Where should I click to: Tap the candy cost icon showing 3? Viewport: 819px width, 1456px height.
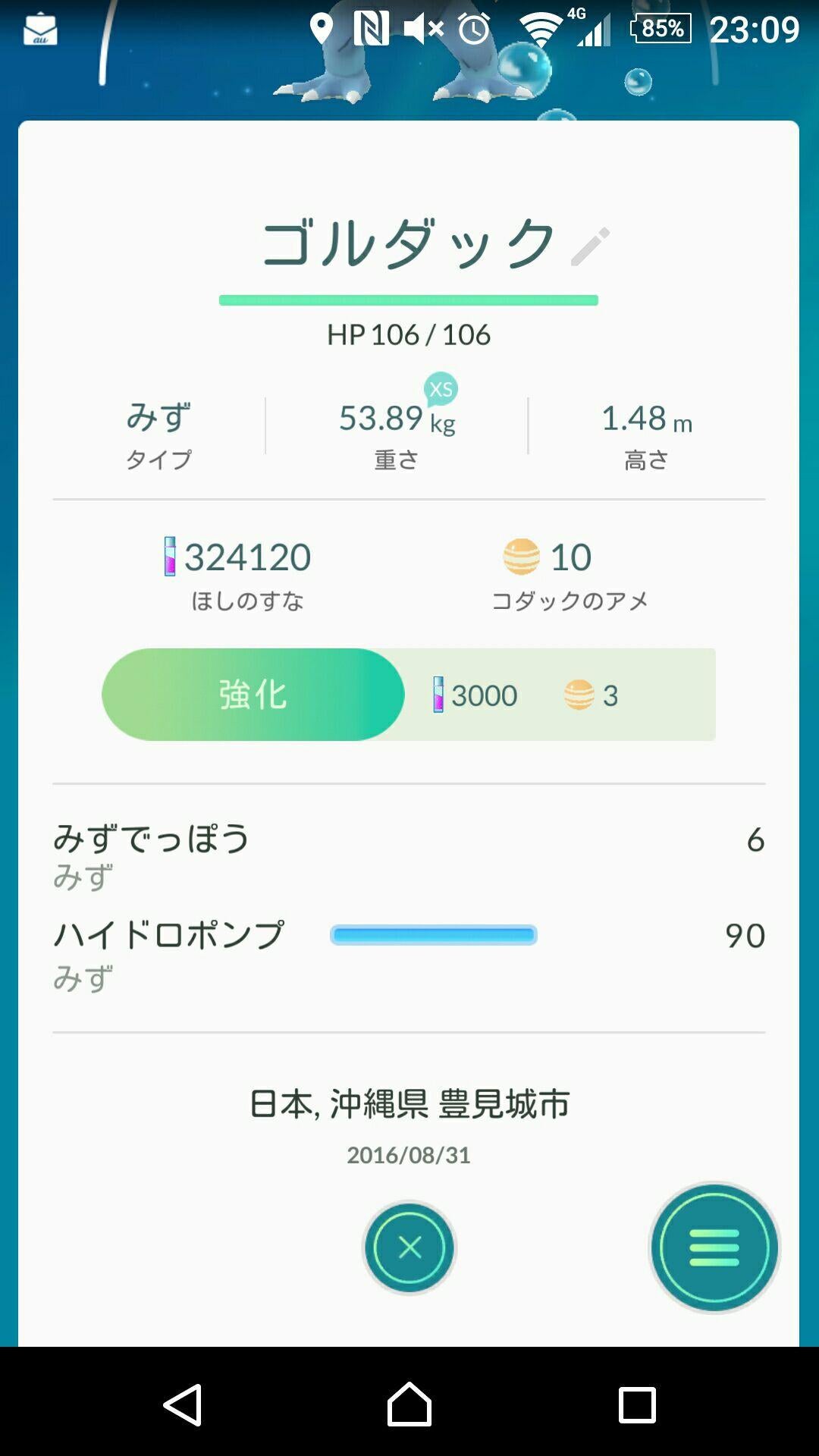pyautogui.click(x=581, y=695)
